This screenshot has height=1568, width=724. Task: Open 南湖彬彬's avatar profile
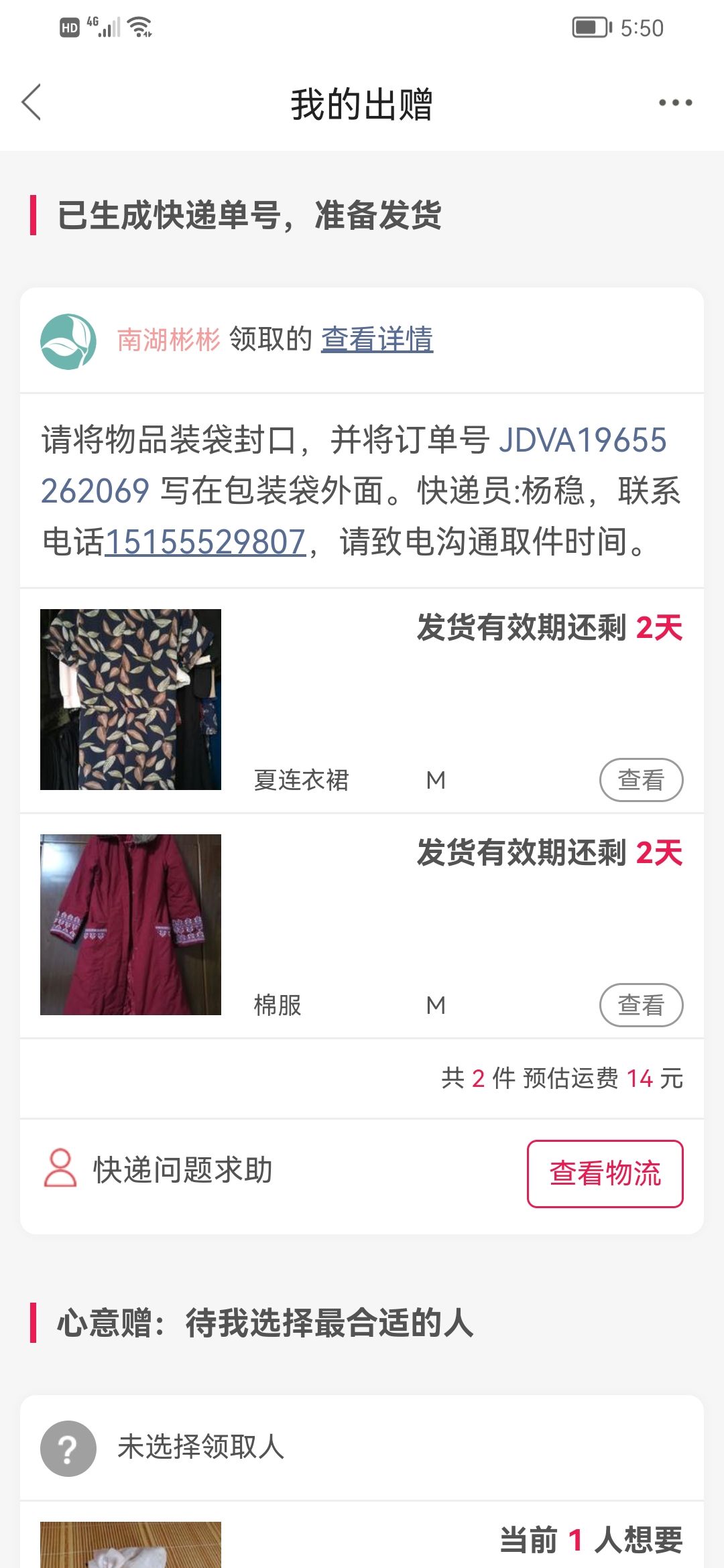point(68,341)
